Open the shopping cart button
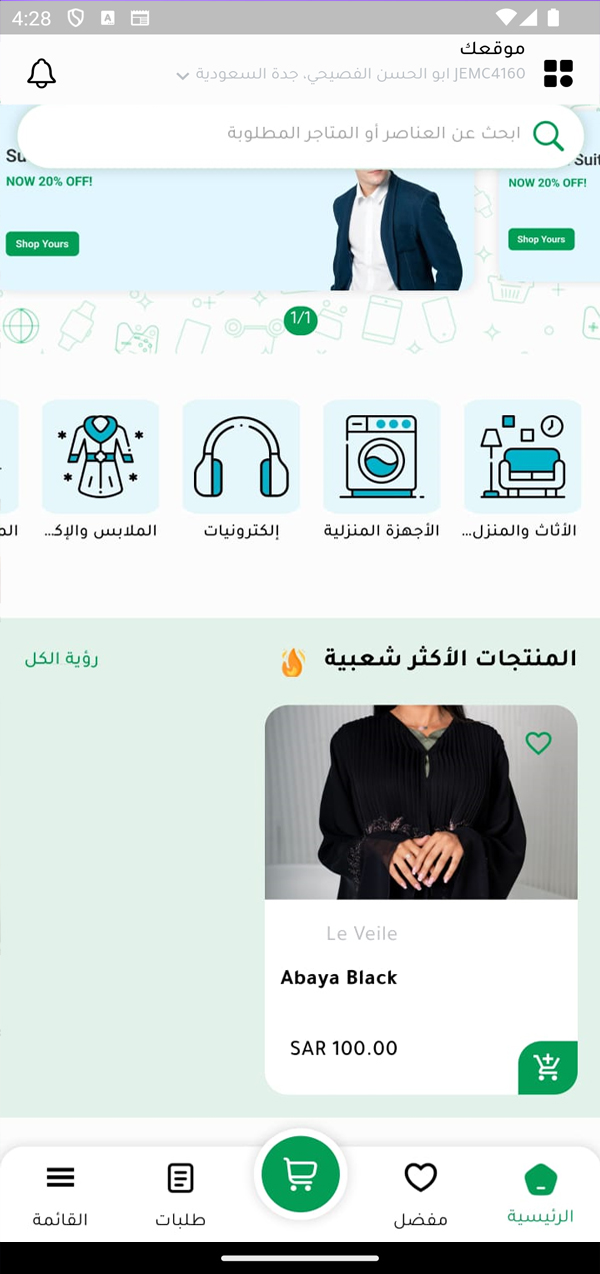Screen dimensions: 600x1274 [300, 1176]
